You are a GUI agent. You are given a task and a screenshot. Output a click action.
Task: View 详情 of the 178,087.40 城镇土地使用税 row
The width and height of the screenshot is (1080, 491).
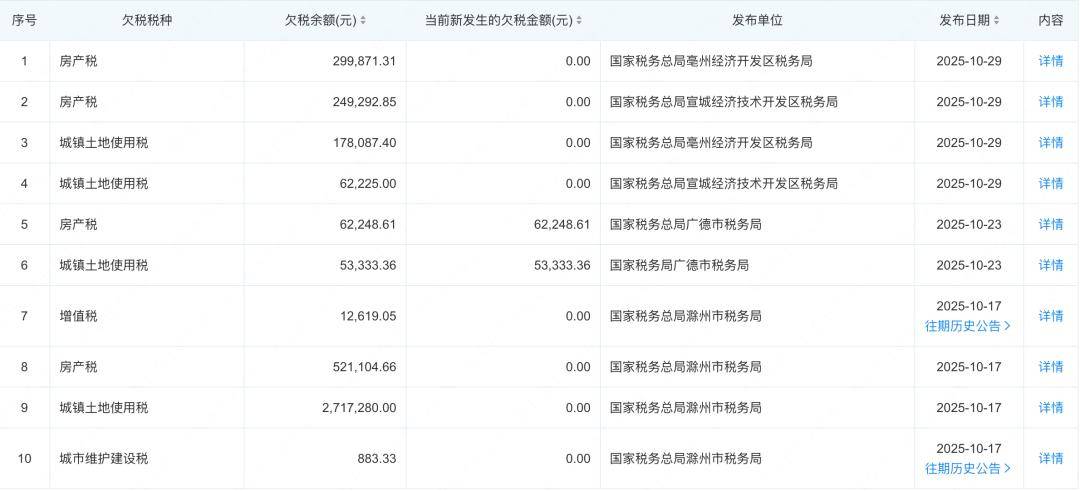(x=1051, y=143)
